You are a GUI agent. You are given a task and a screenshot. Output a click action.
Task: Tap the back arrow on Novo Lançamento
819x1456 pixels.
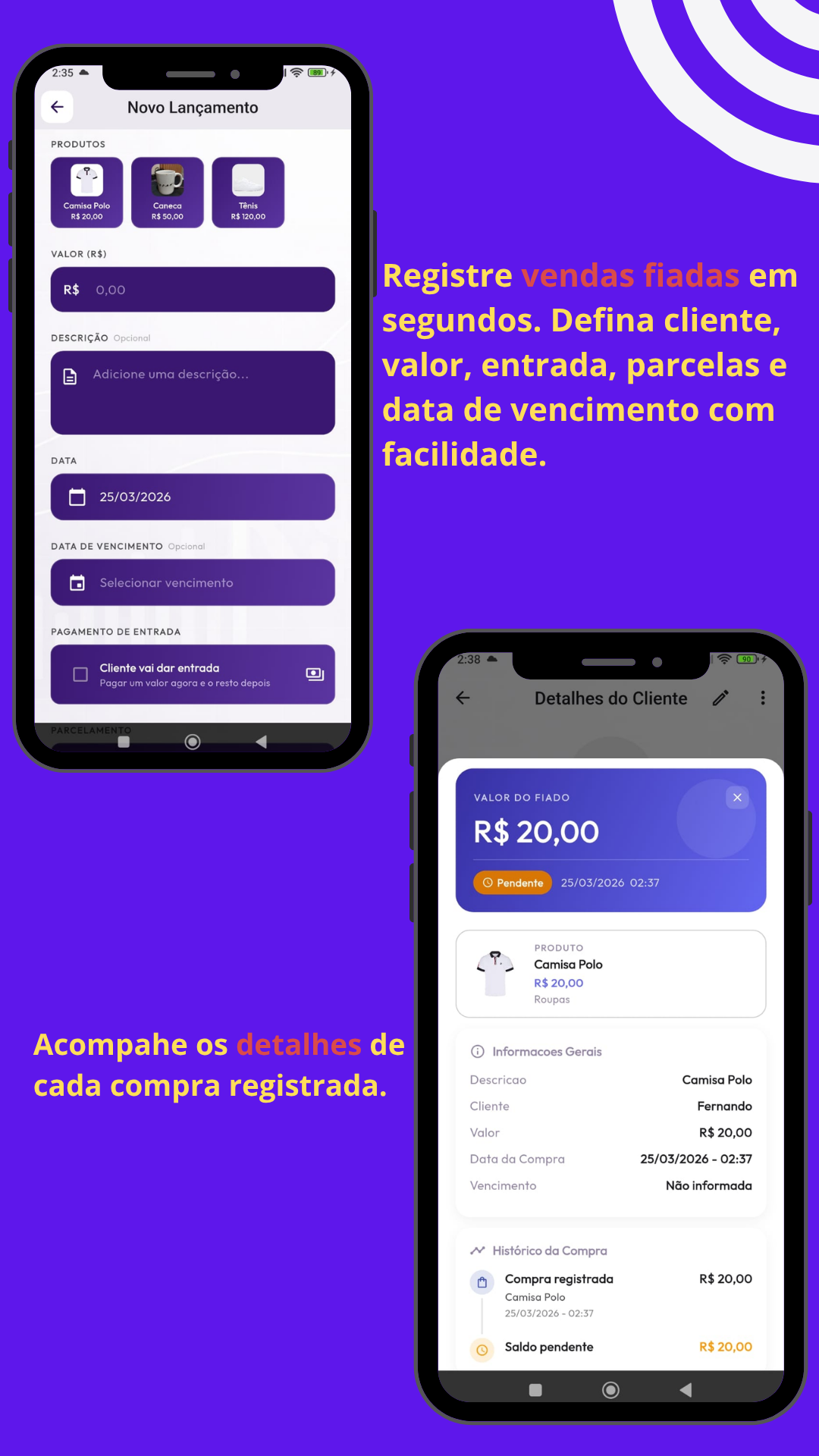[56, 107]
